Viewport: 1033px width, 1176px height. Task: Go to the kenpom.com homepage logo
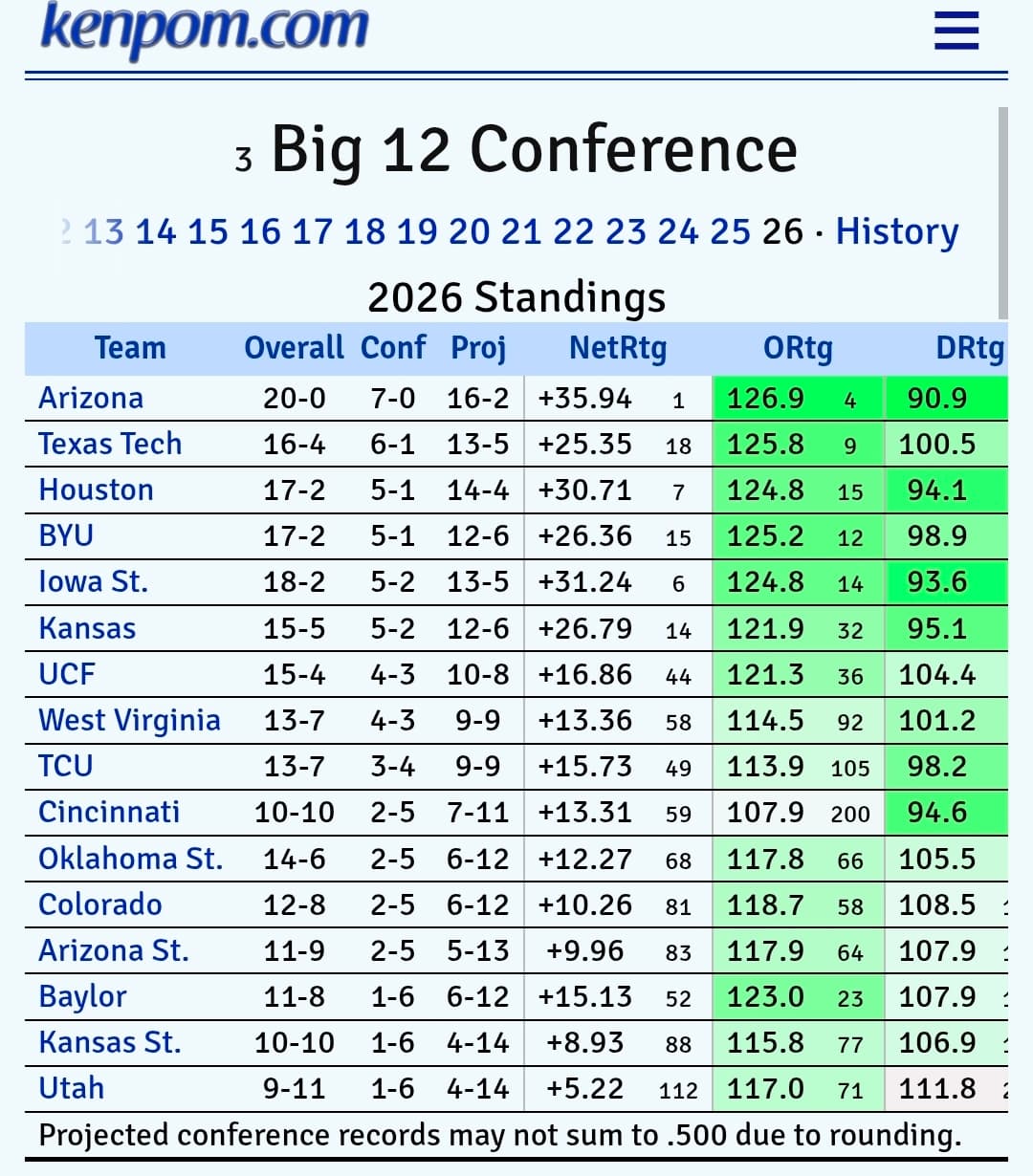pyautogui.click(x=204, y=27)
